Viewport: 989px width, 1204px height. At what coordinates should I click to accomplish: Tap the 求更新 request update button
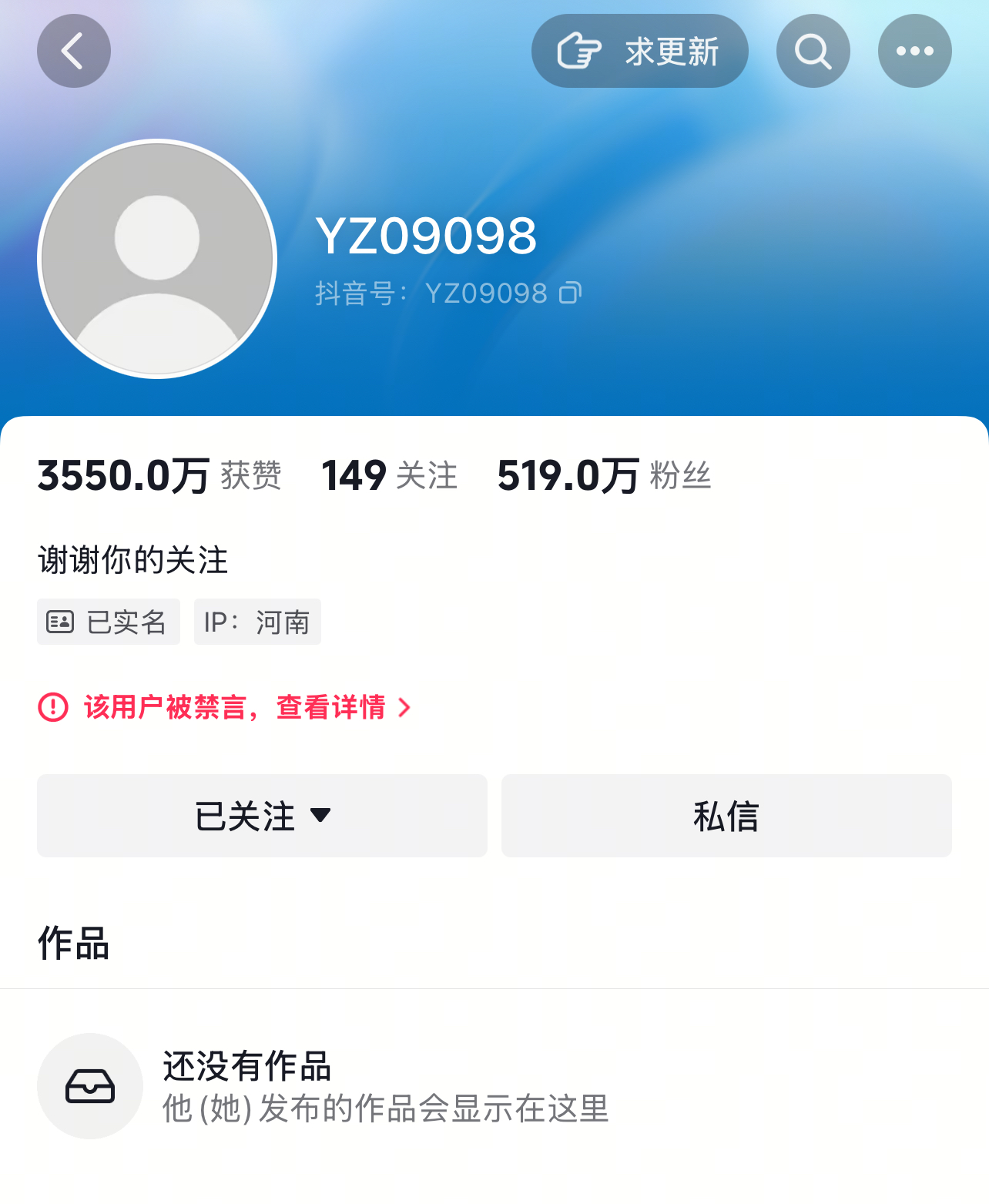click(x=639, y=51)
